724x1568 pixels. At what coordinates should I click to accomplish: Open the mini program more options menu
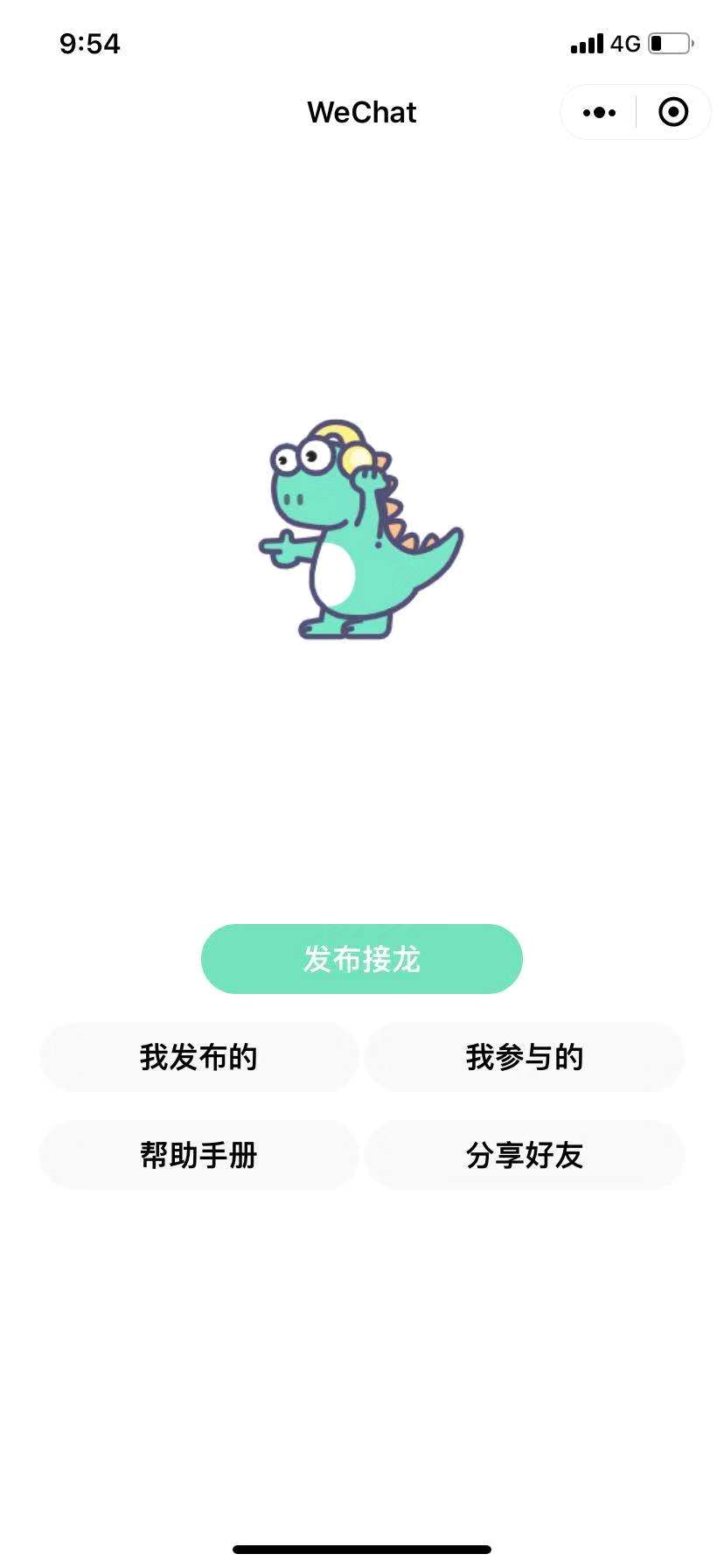599,113
